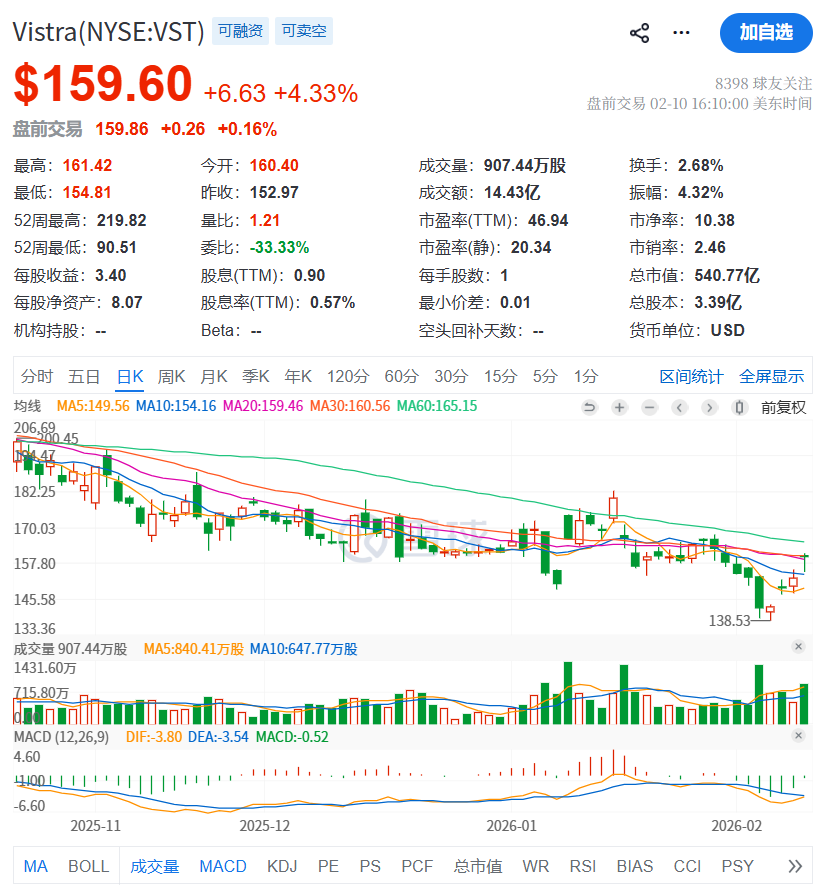Show the 月K monthly chart

pos(214,377)
